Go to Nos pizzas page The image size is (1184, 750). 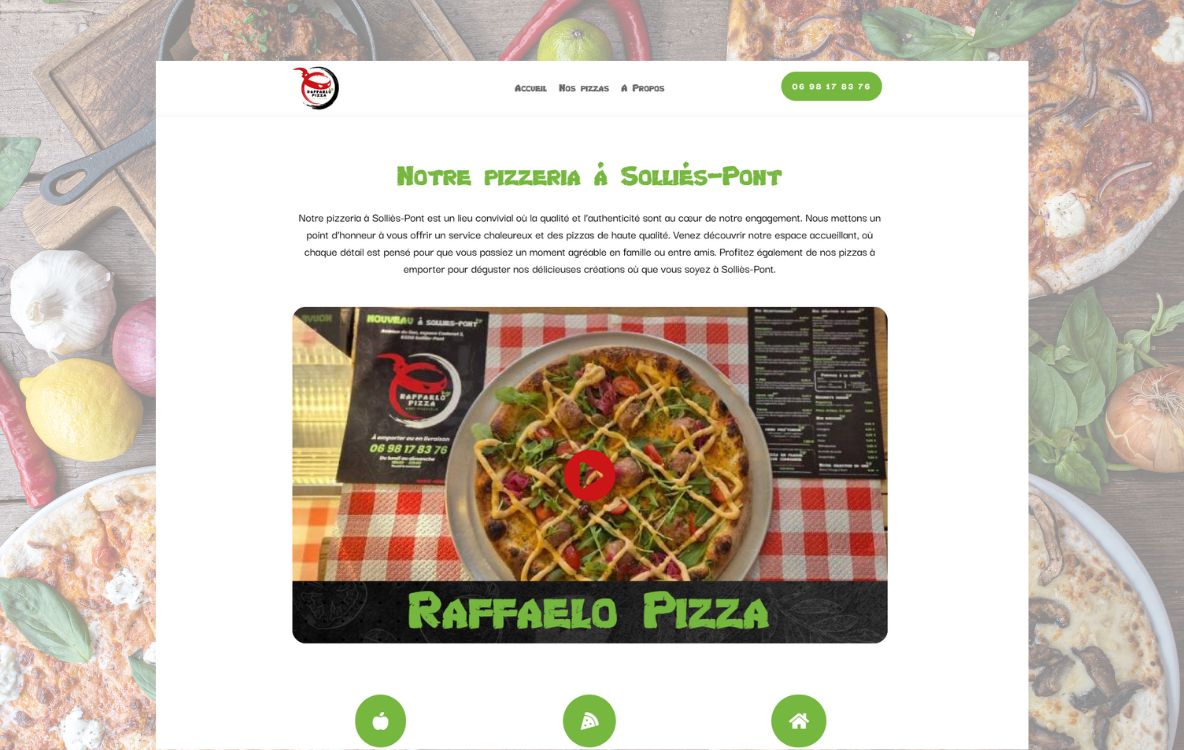pos(584,88)
